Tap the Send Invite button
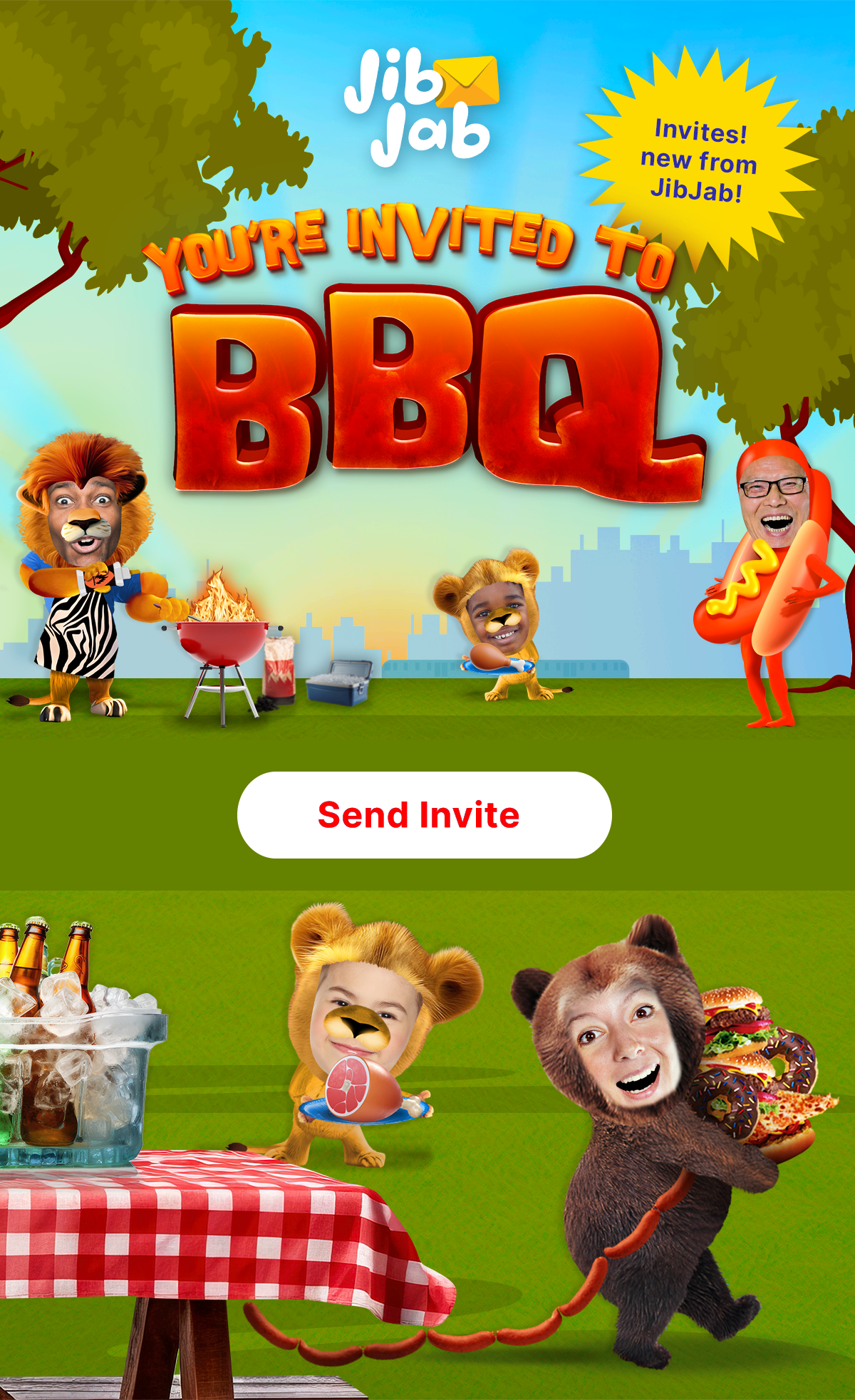855x1400 pixels. (424, 815)
